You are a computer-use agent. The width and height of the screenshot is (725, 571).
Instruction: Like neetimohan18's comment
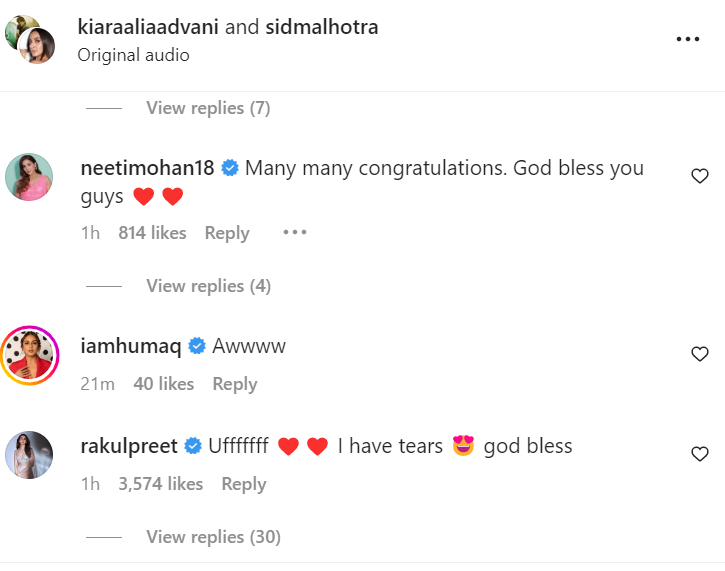coord(700,176)
